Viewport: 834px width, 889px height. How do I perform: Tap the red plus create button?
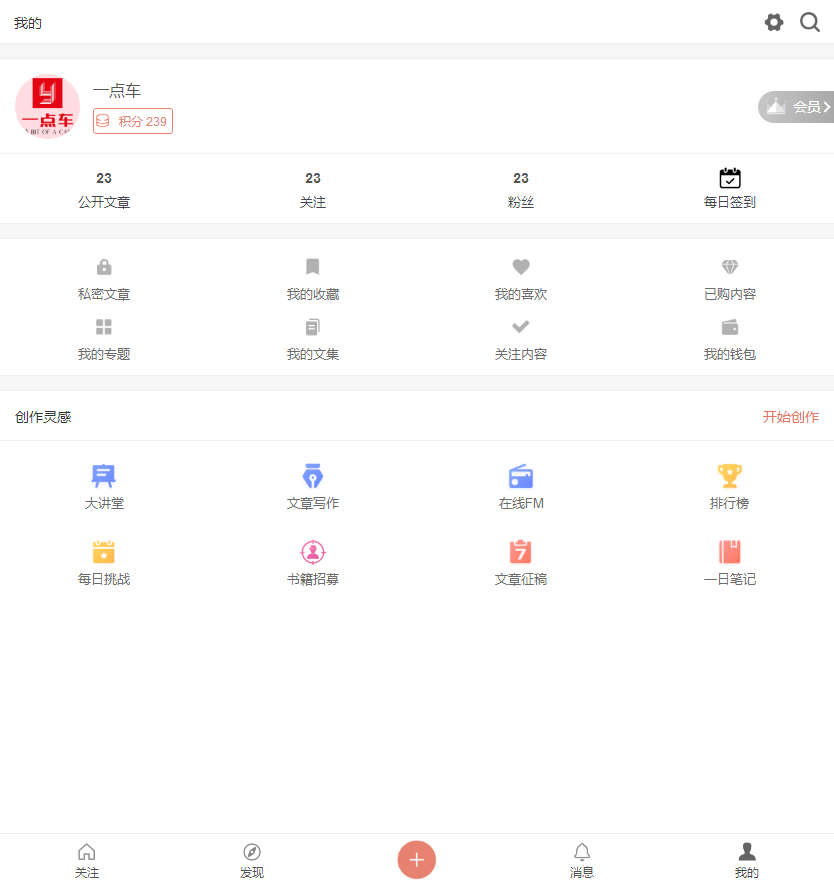pos(417,859)
